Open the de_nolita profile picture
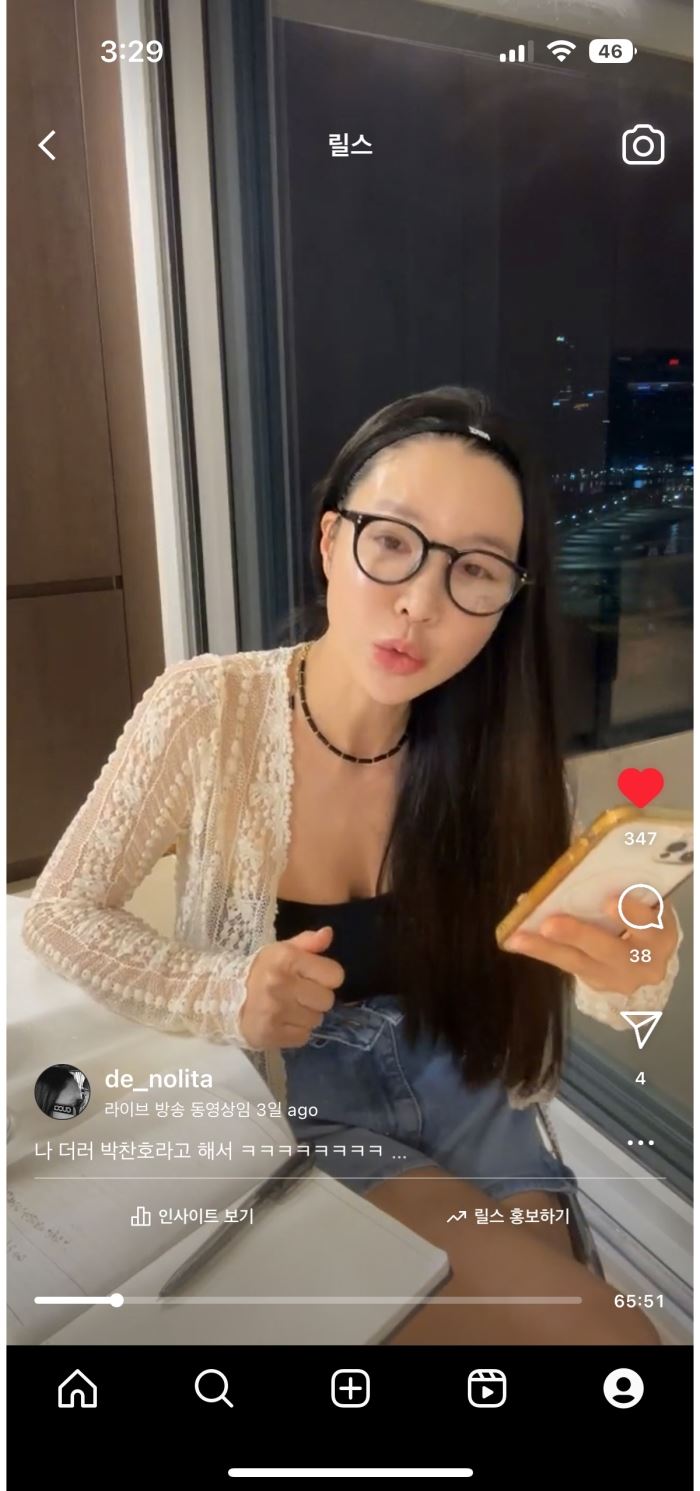700x1491 pixels. point(62,1091)
